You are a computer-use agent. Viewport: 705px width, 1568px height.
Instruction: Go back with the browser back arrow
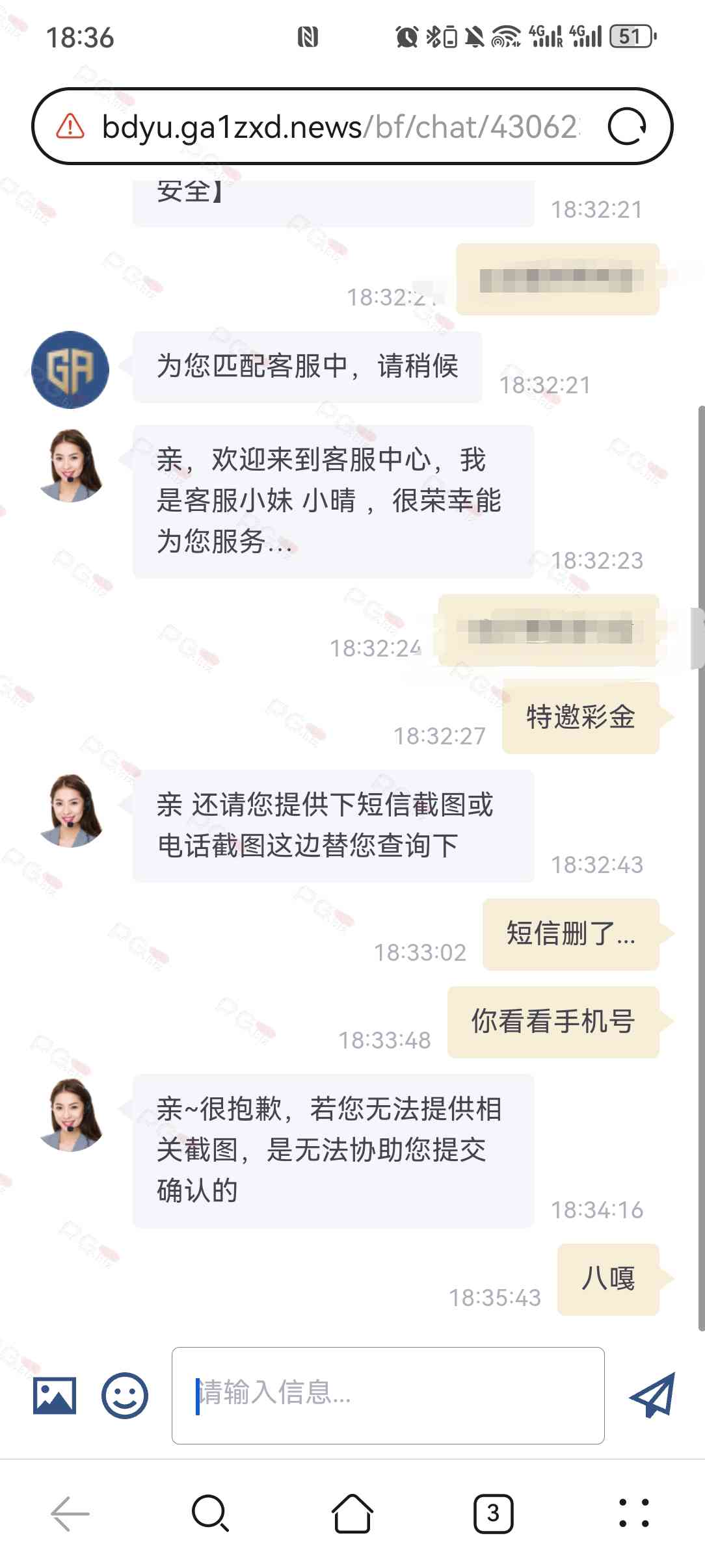[70, 1513]
